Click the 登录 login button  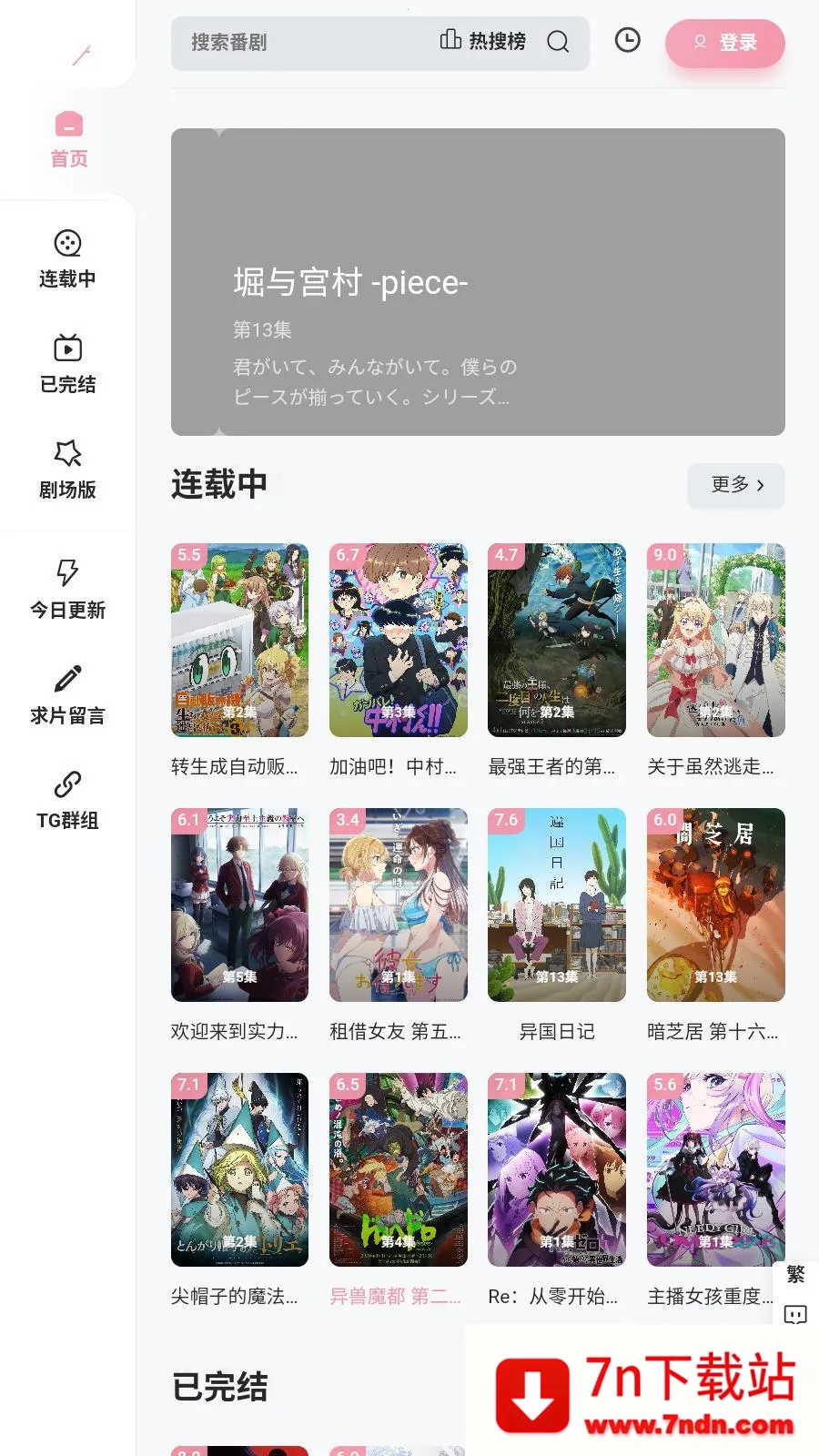point(725,43)
